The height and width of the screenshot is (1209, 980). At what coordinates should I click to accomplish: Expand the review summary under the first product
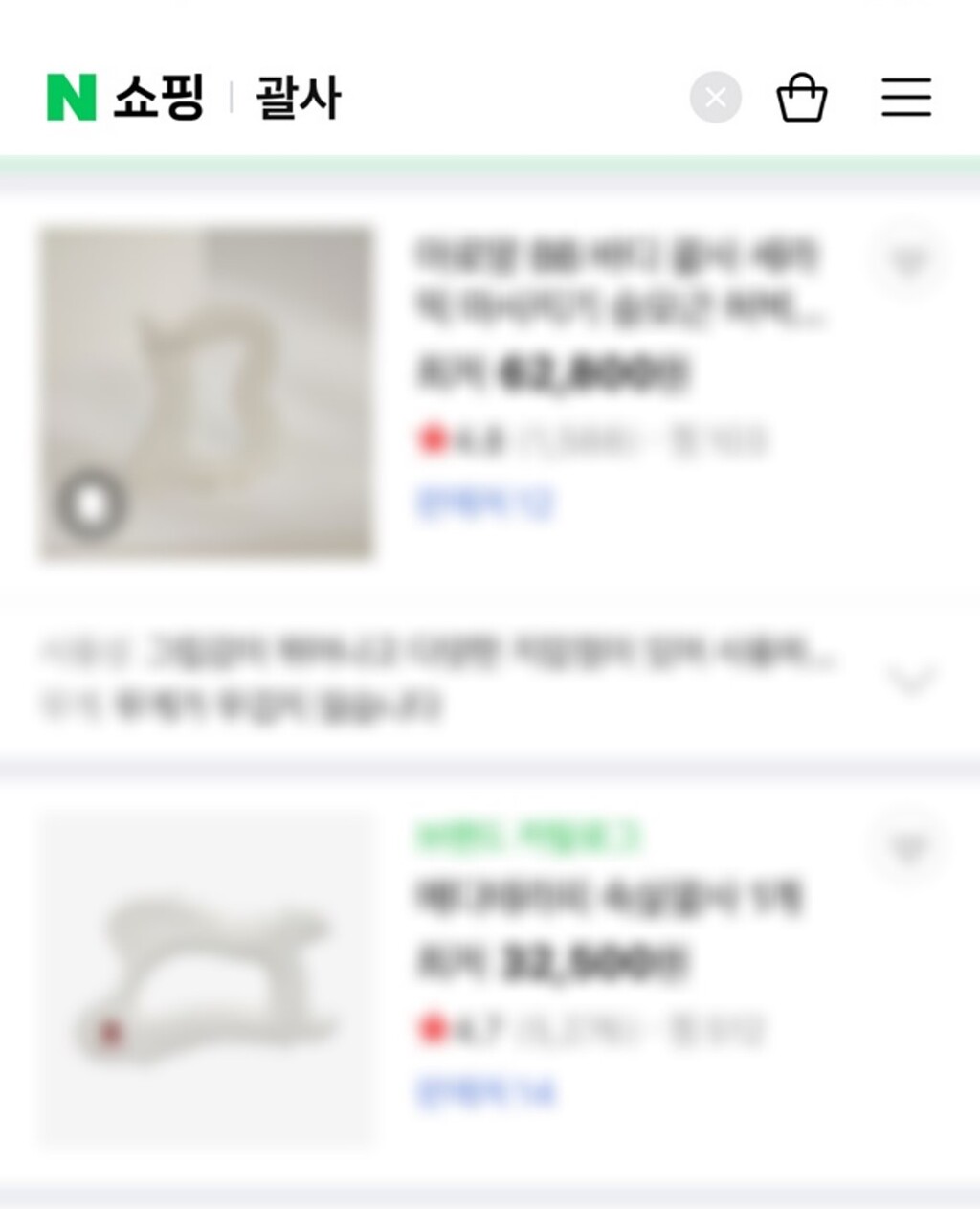pos(910,679)
